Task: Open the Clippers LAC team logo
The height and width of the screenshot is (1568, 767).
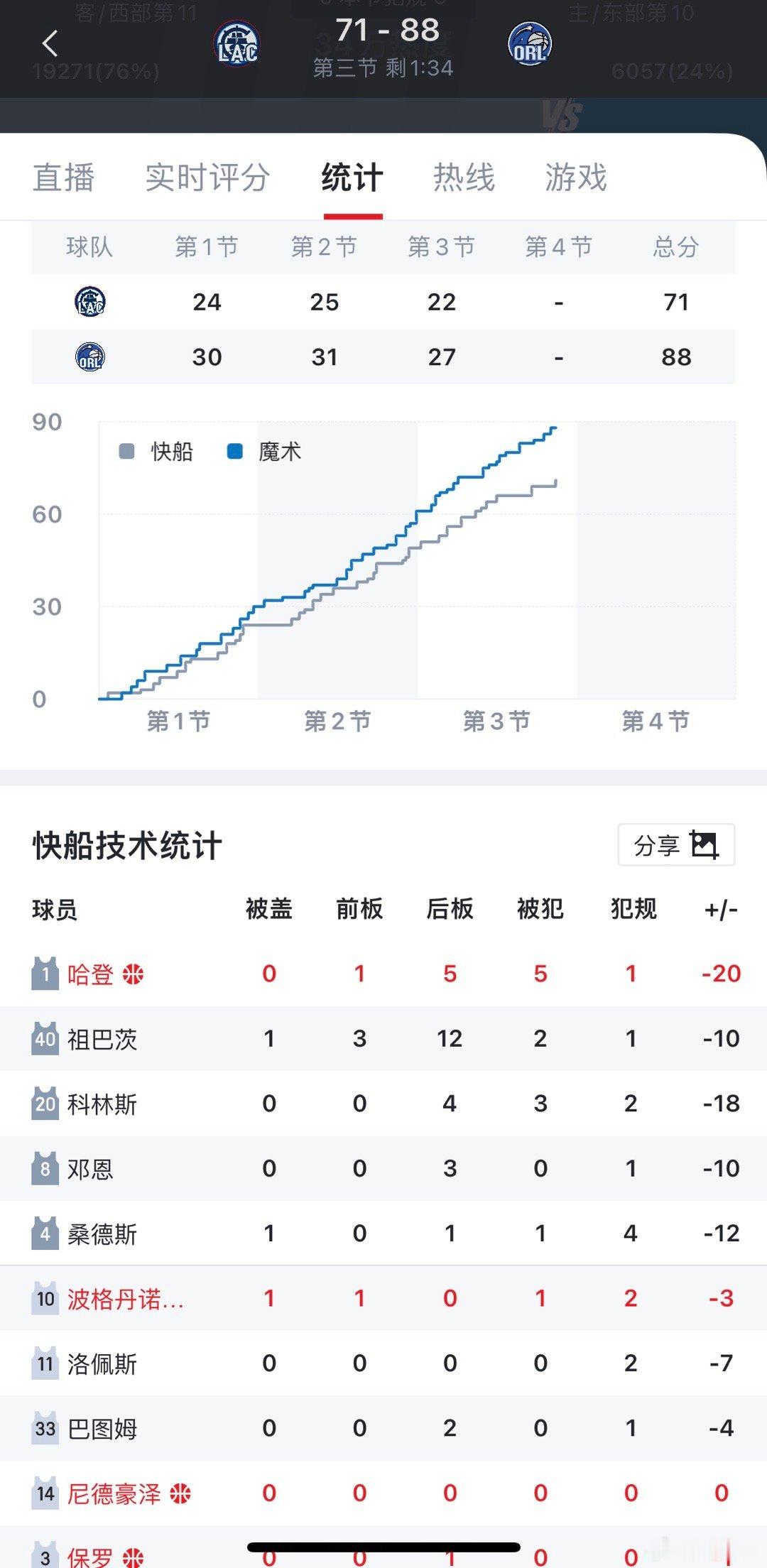Action: (237, 43)
